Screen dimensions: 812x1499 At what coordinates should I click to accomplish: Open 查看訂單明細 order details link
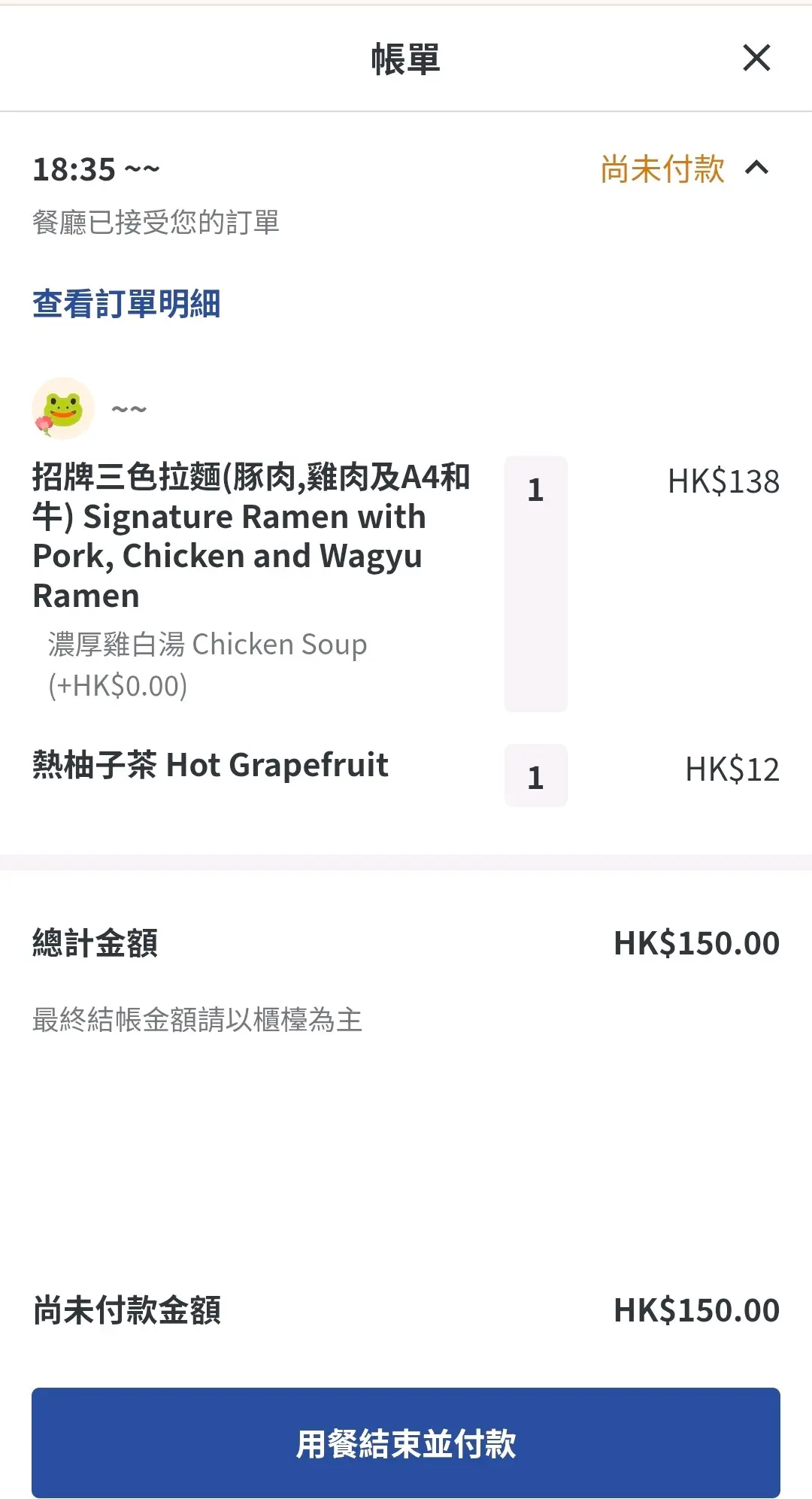126,305
